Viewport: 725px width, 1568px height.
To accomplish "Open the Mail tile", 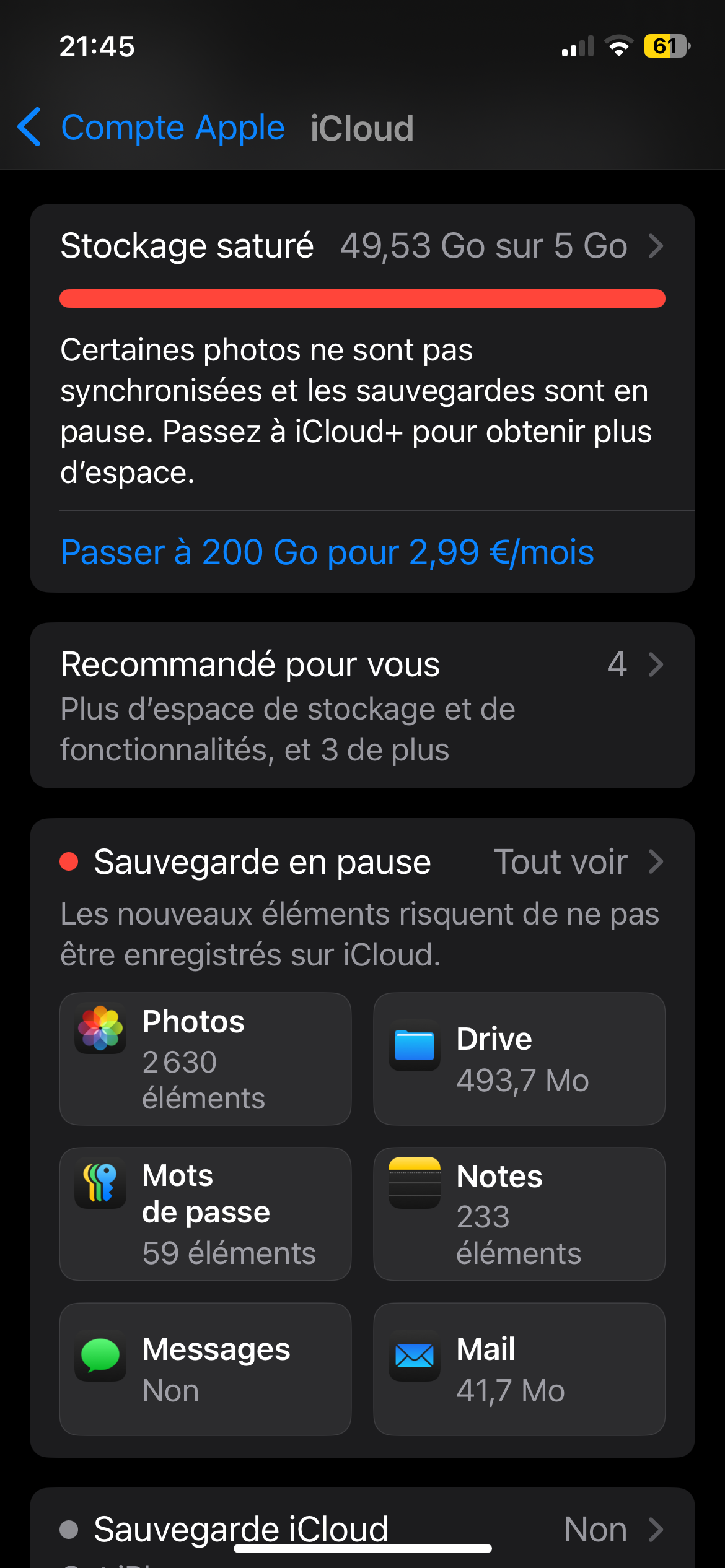I will point(519,1369).
